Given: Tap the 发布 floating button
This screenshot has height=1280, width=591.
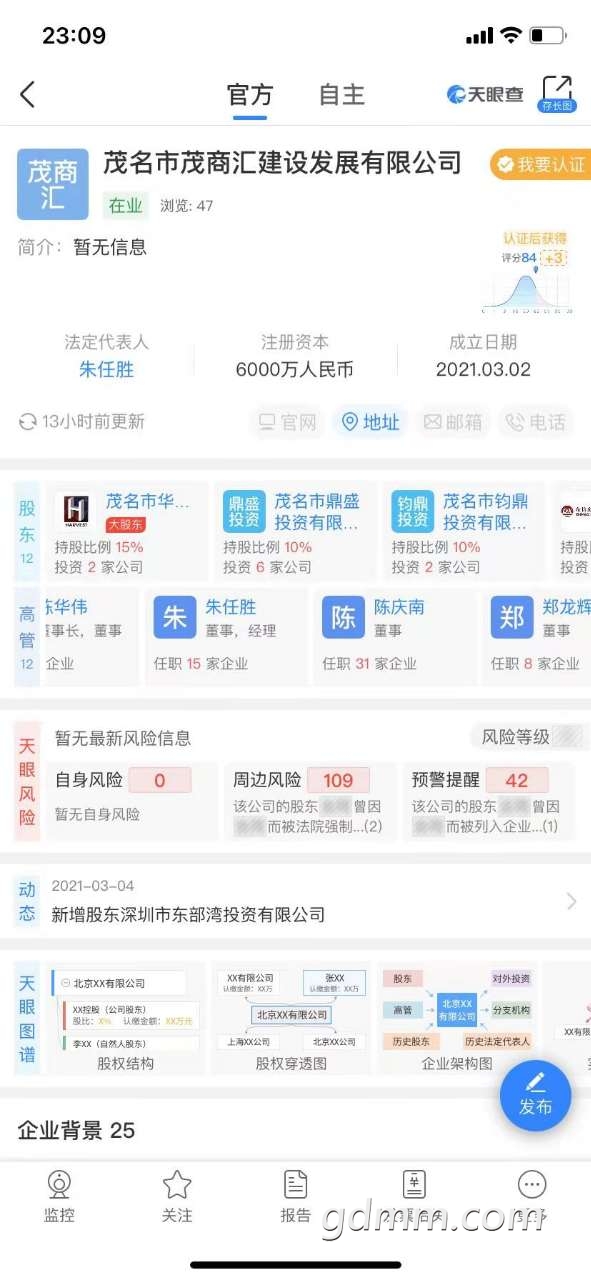Looking at the screenshot, I should point(536,1096).
